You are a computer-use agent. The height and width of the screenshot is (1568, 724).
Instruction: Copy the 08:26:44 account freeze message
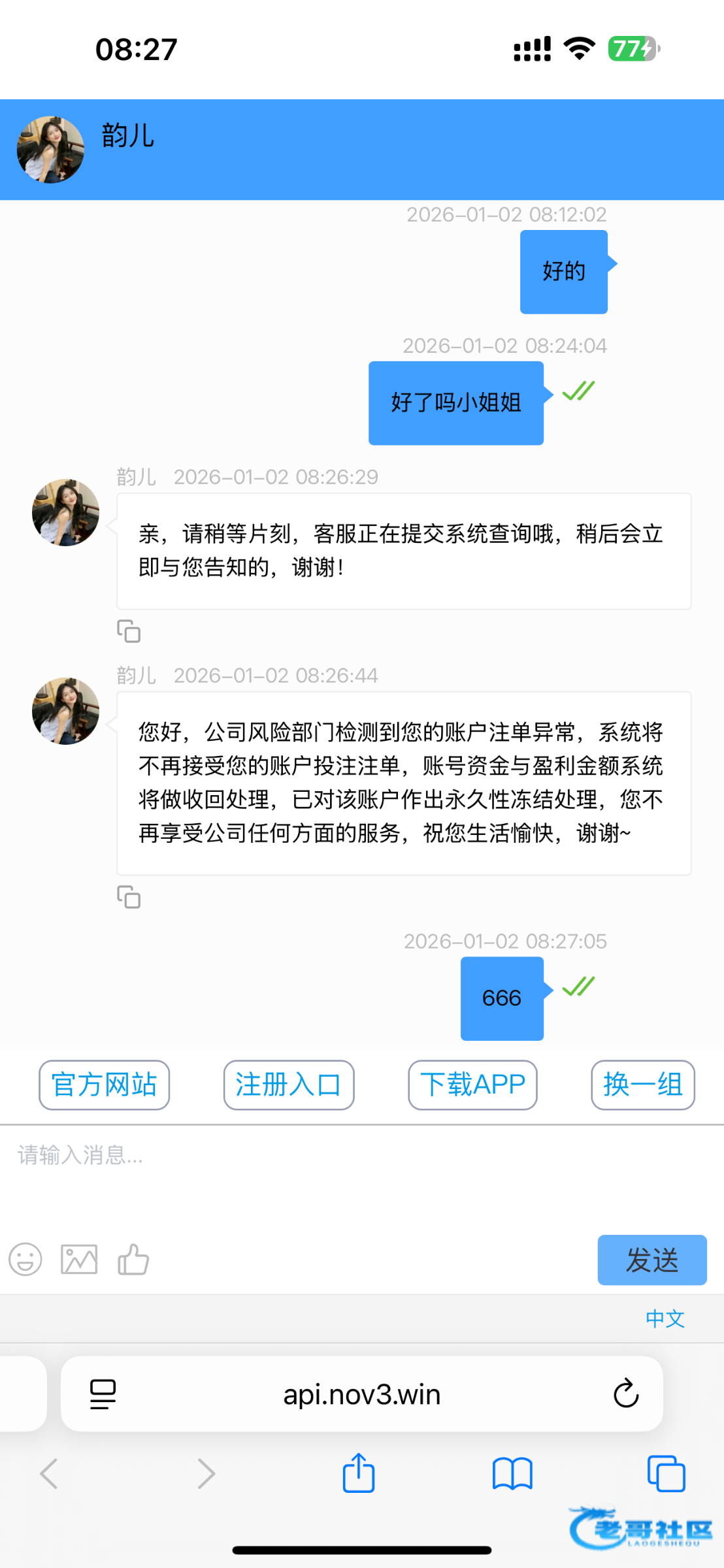pyautogui.click(x=129, y=897)
